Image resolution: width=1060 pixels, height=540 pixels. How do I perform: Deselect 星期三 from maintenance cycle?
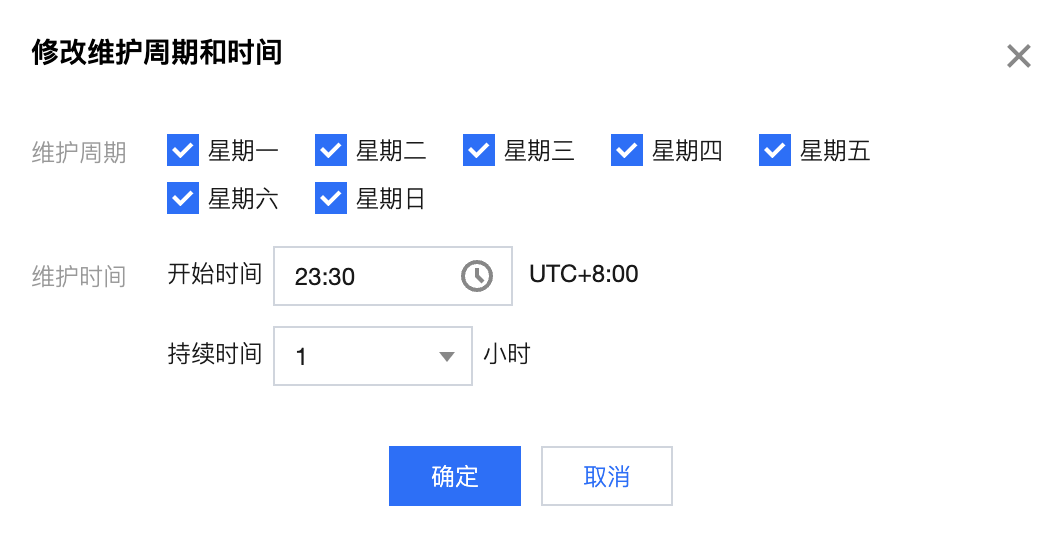(479, 151)
